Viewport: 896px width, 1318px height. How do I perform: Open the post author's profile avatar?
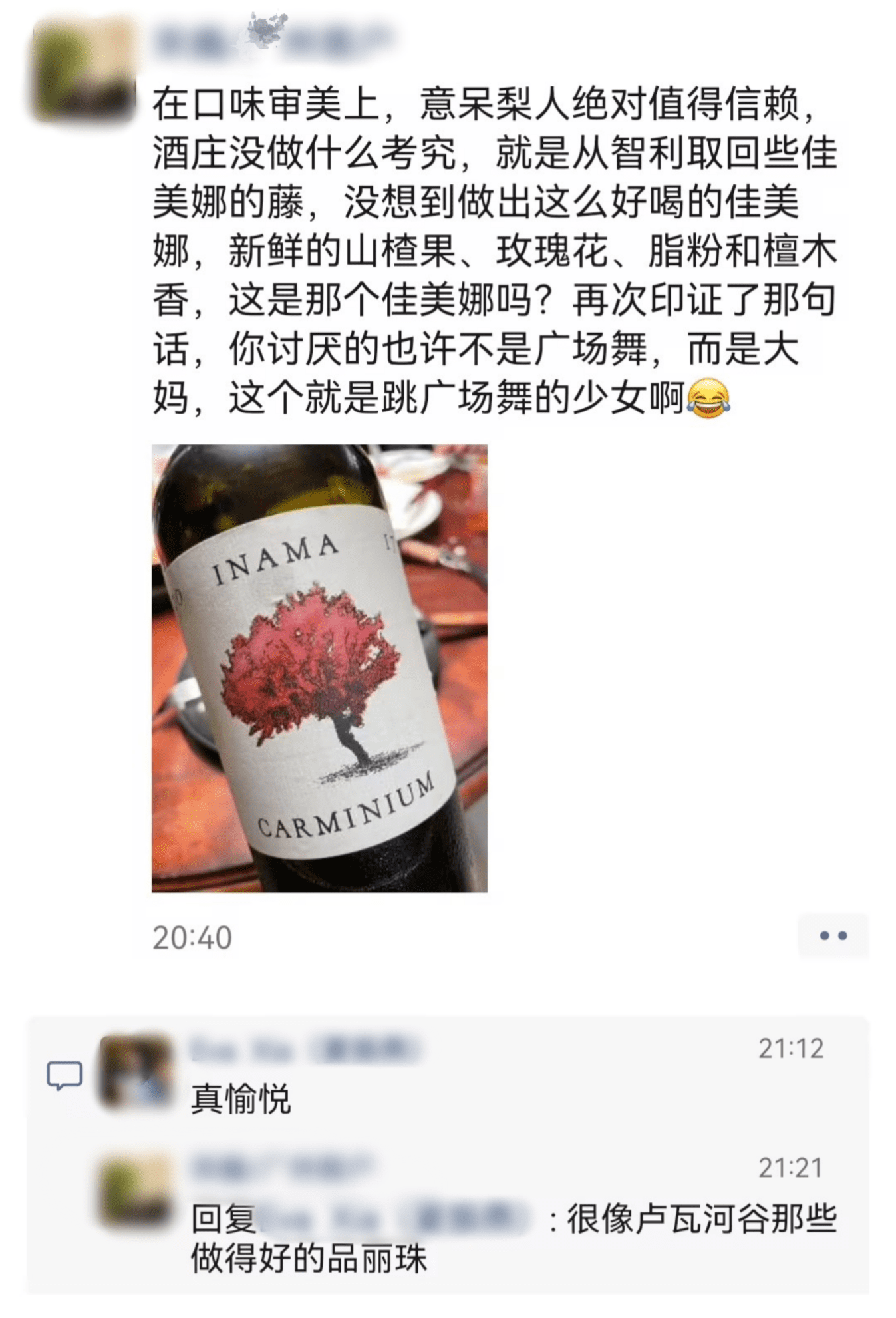pos(82,71)
